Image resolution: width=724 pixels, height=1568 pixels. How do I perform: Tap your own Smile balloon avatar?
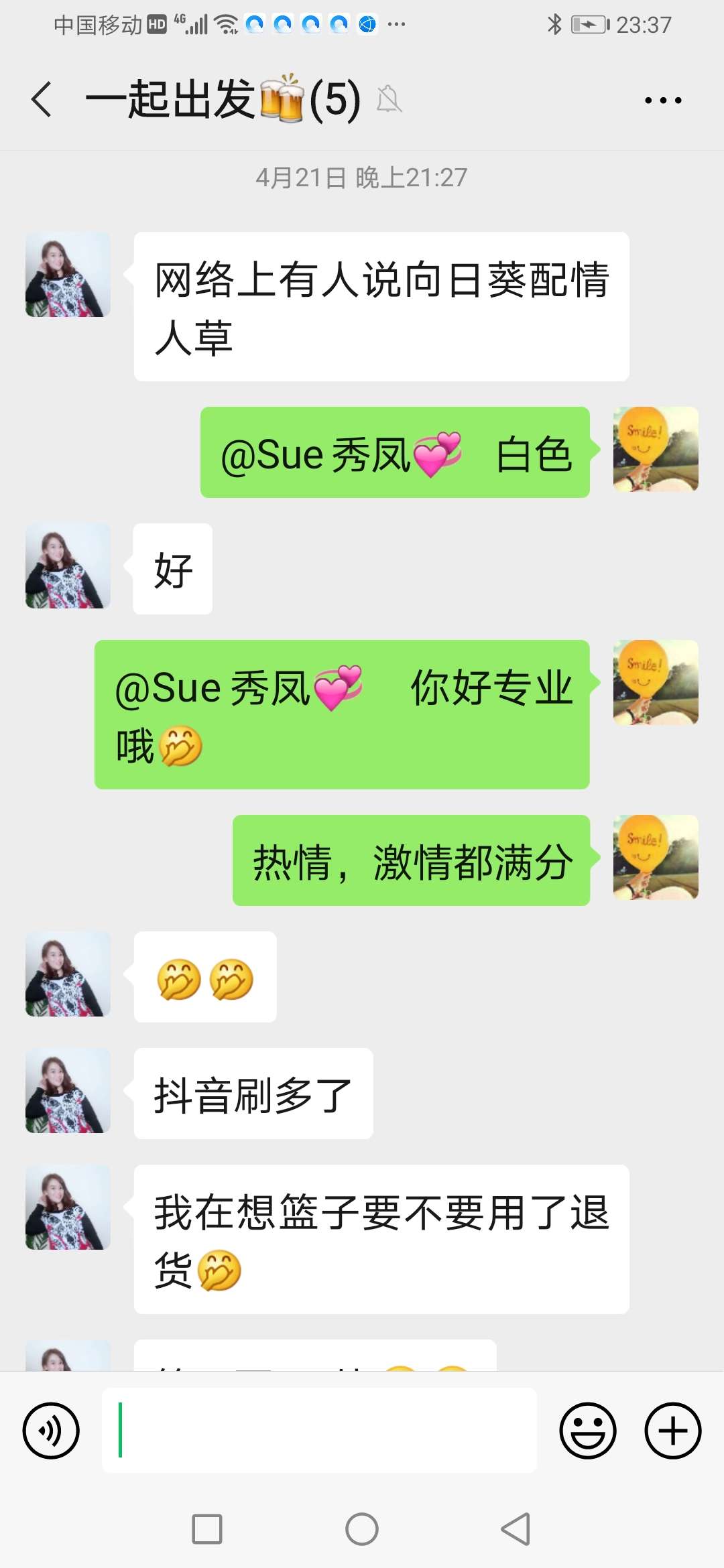pyautogui.click(x=655, y=449)
